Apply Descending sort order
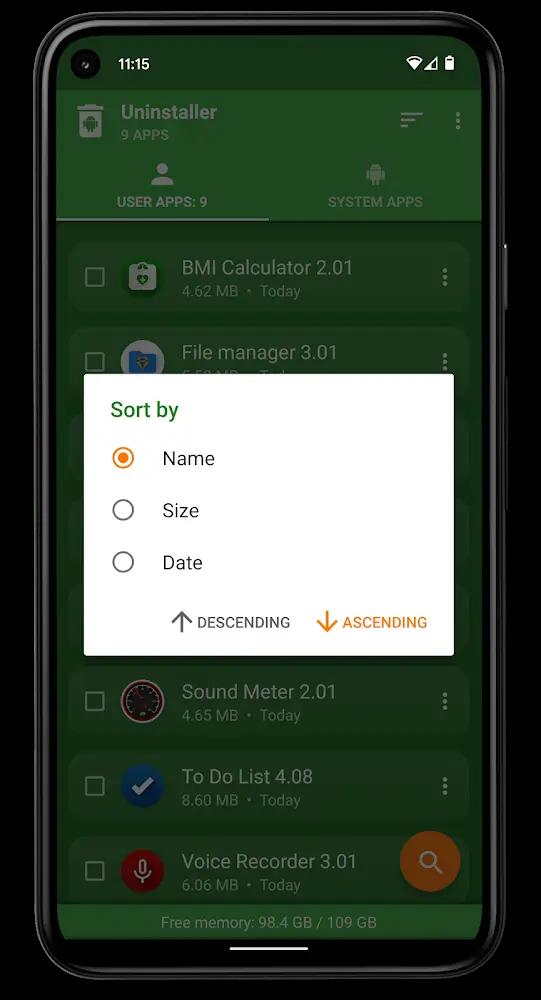Image resolution: width=541 pixels, height=1000 pixels. (x=231, y=622)
